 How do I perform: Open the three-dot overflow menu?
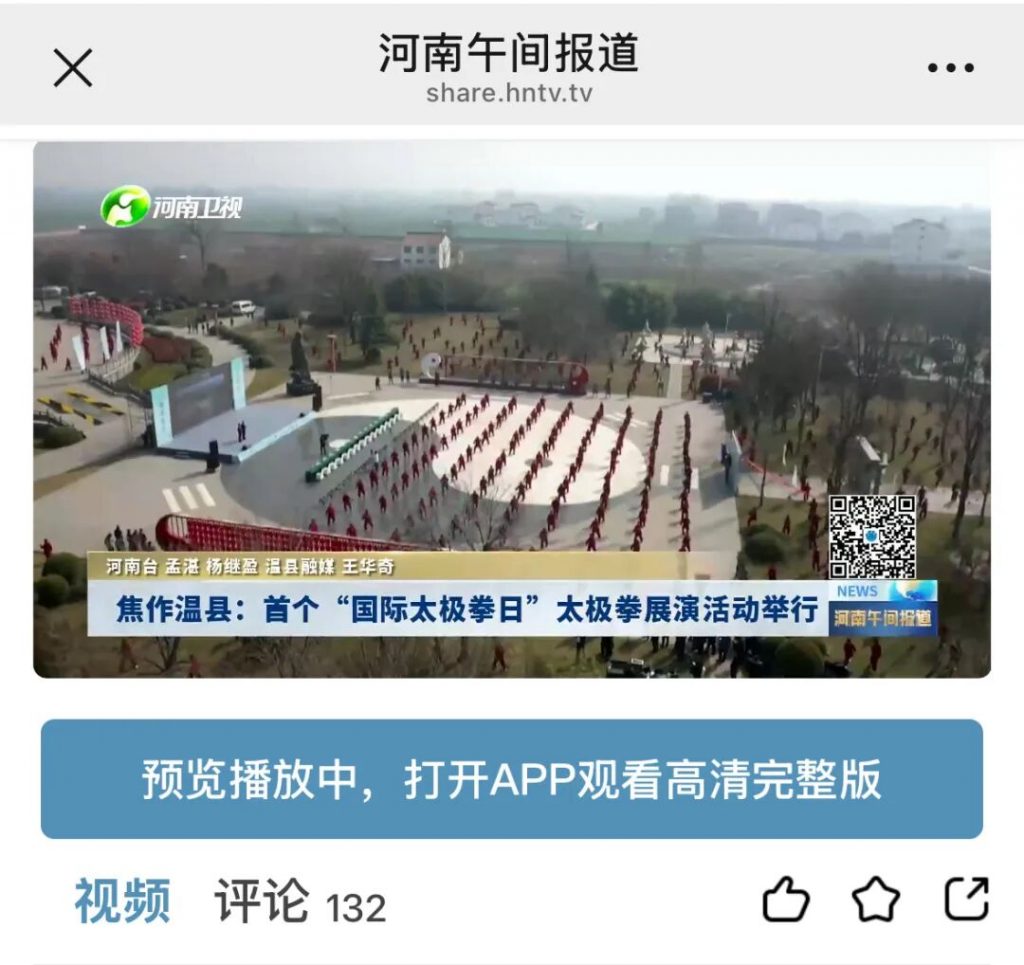pyautogui.click(x=949, y=69)
